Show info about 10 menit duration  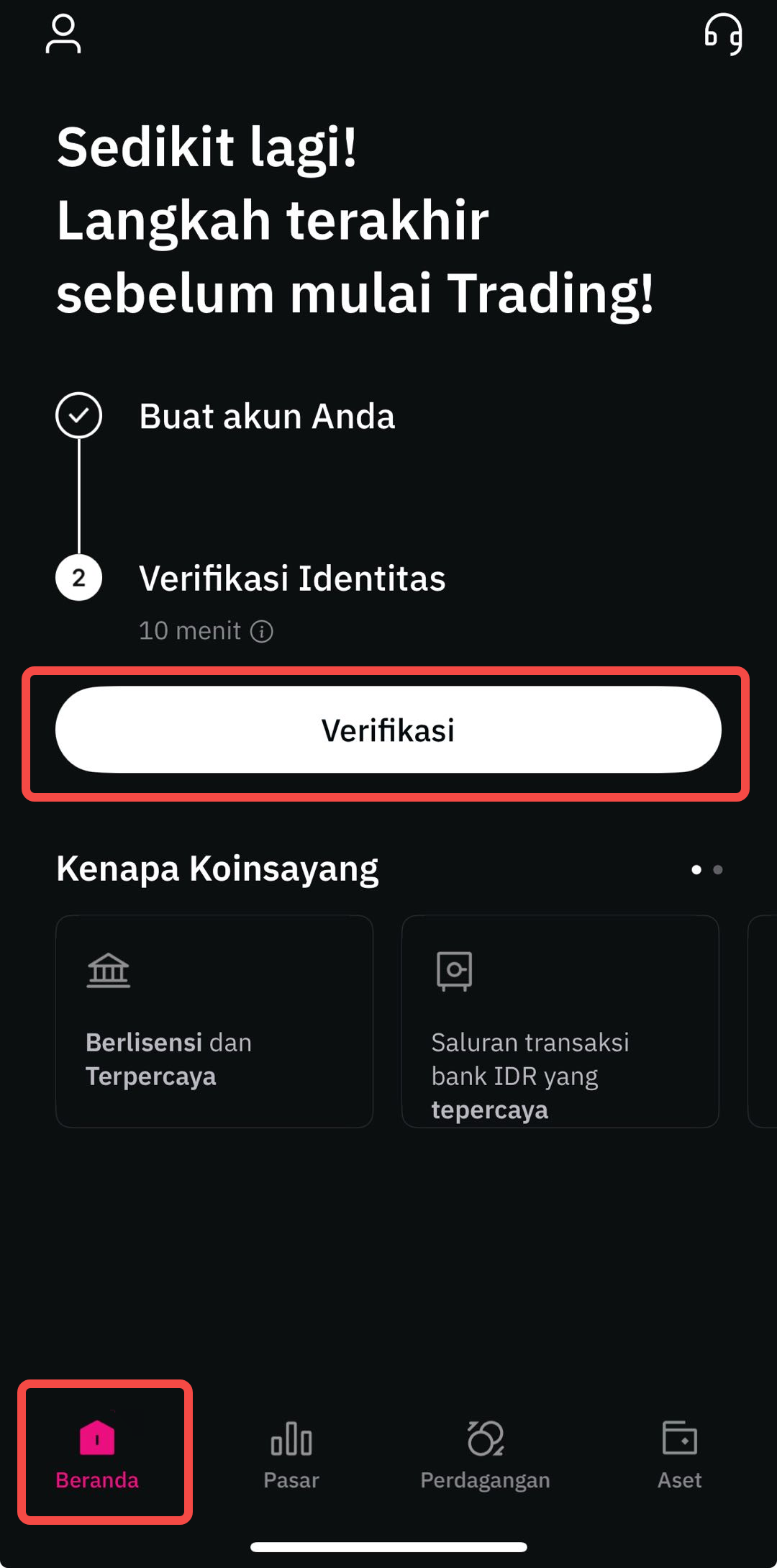pyautogui.click(x=262, y=631)
